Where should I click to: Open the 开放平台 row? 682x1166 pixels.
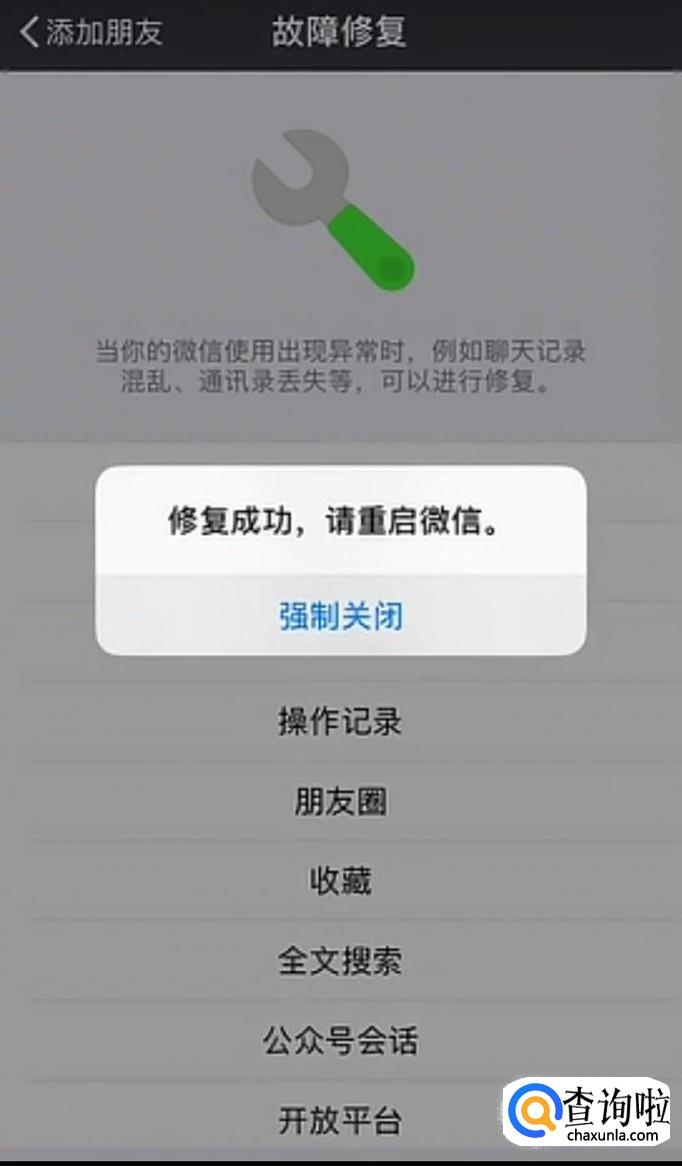(341, 1120)
